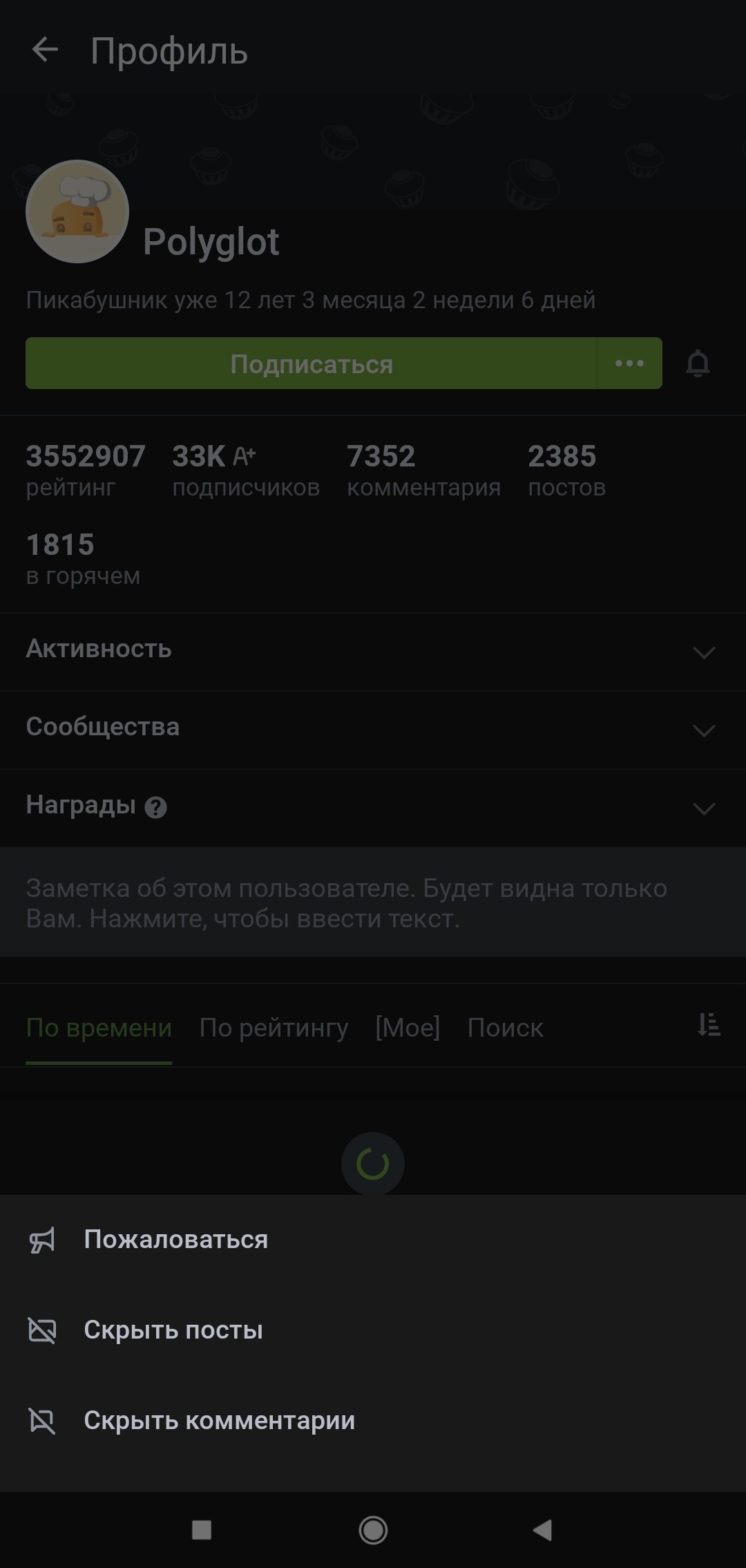This screenshot has width=746, height=1568.
Task: Choose Скрыть комментарии option
Action: click(219, 1421)
